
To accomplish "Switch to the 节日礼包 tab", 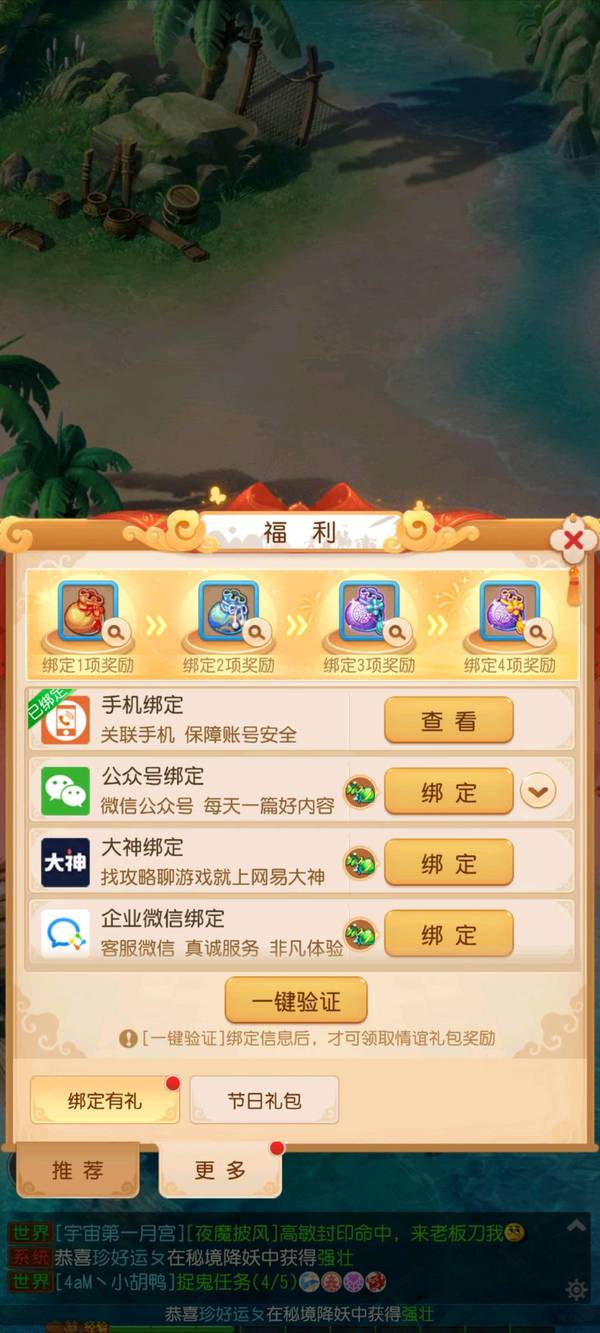I will click(264, 1101).
